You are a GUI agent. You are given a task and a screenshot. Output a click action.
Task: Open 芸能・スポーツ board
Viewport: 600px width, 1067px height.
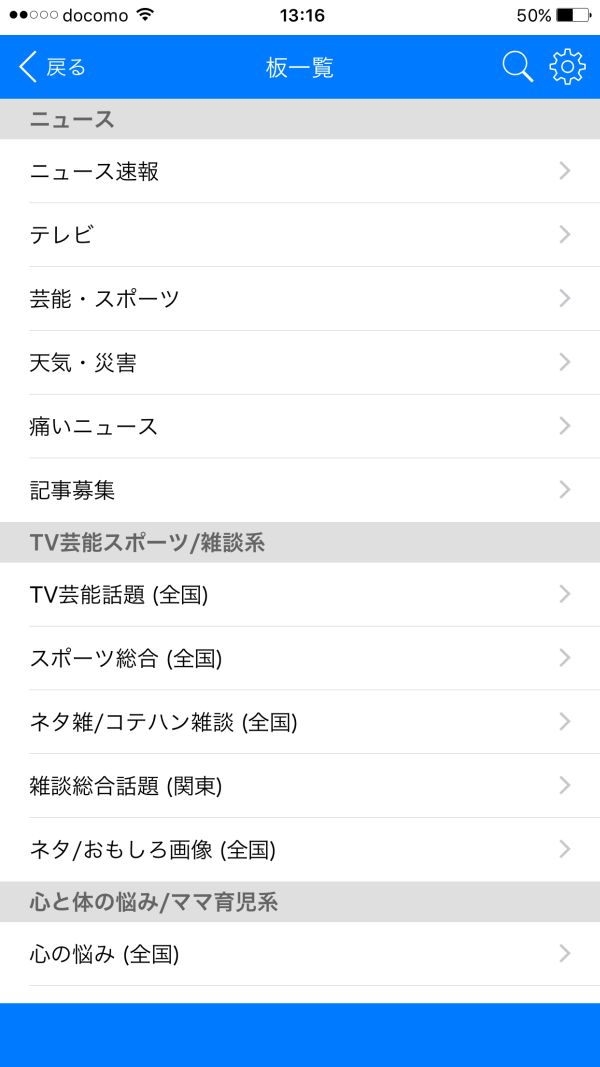click(x=300, y=298)
